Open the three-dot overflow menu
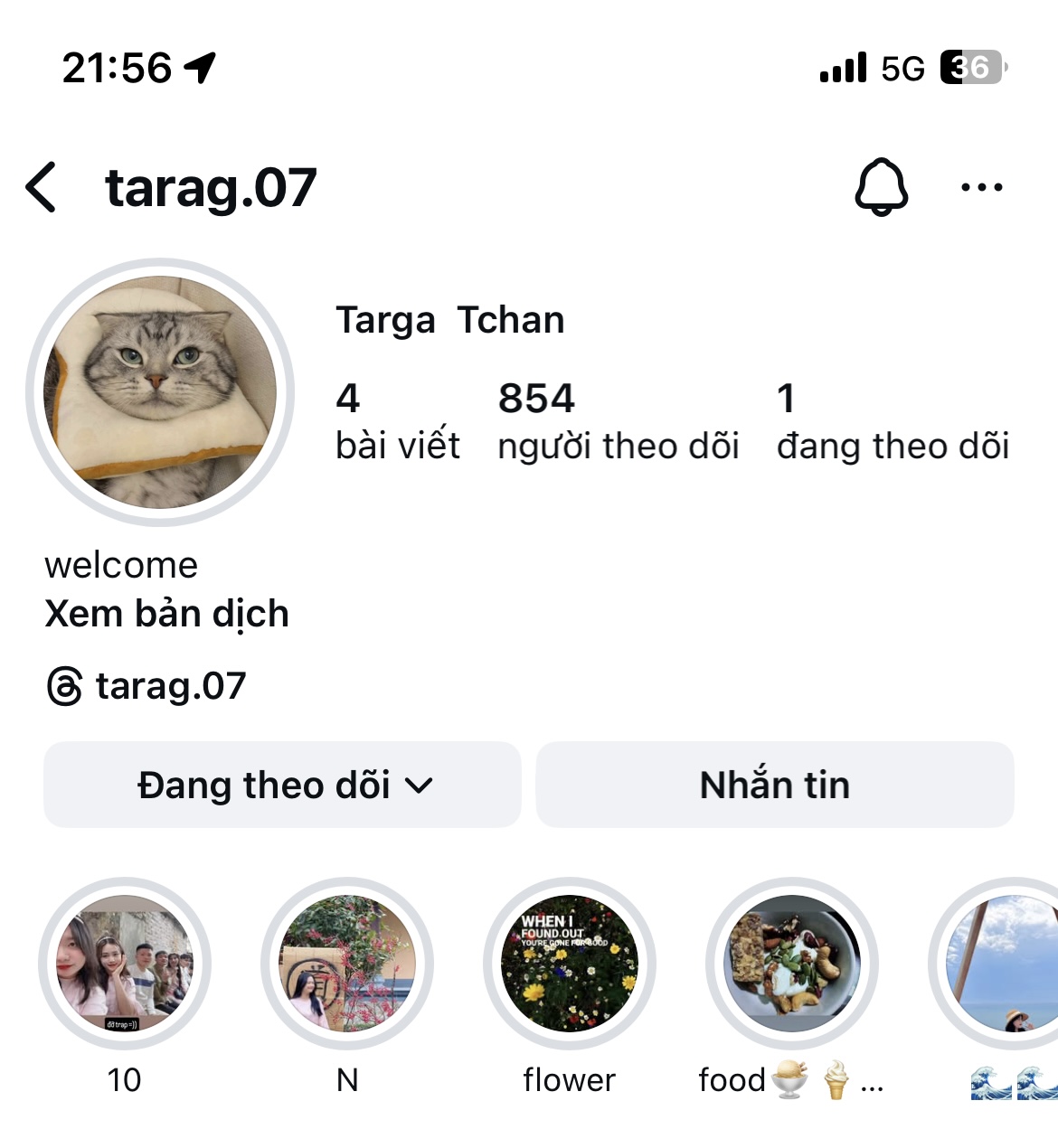Image resolution: width=1058 pixels, height=1148 pixels. (981, 187)
